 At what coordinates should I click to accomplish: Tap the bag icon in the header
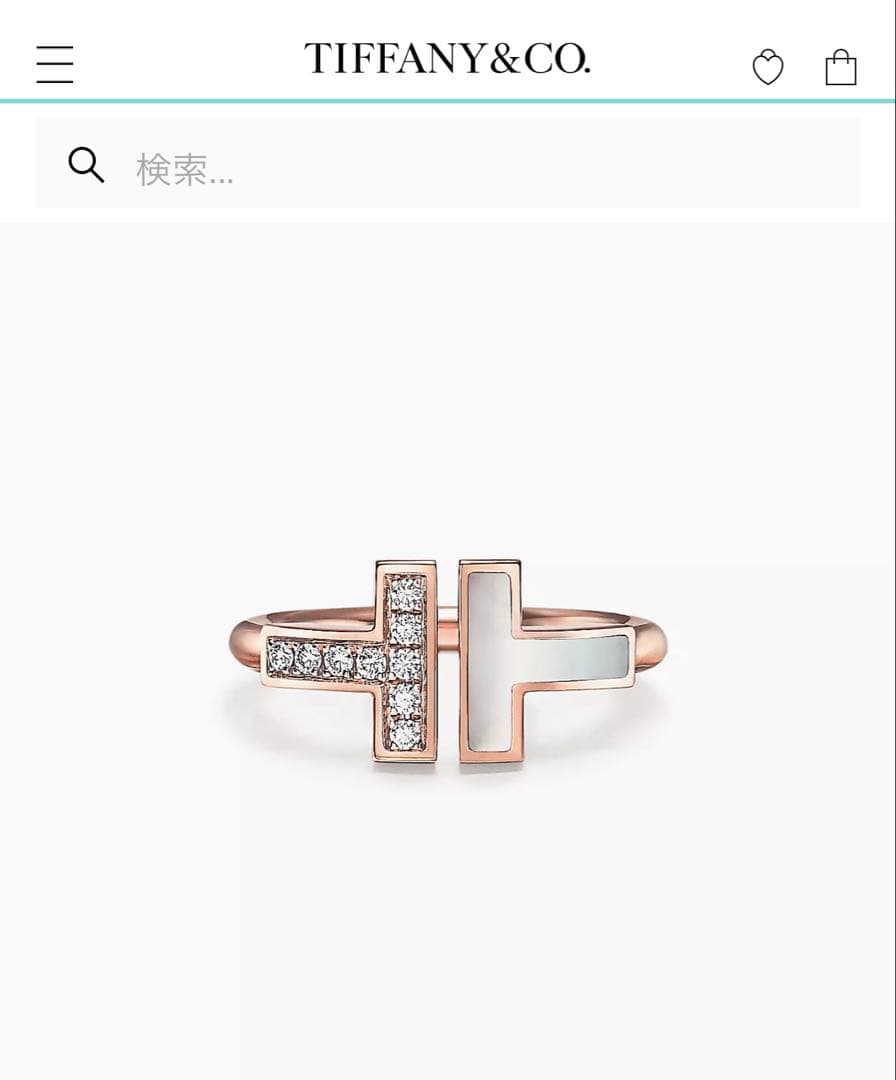842,66
